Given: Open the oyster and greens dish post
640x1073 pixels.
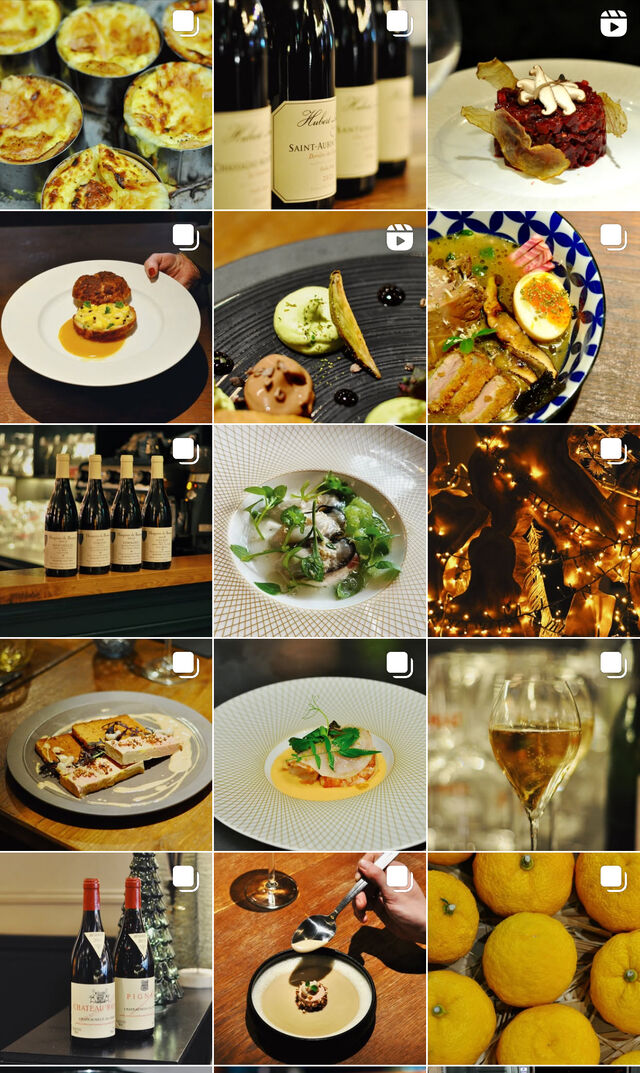Looking at the screenshot, I should (320, 531).
